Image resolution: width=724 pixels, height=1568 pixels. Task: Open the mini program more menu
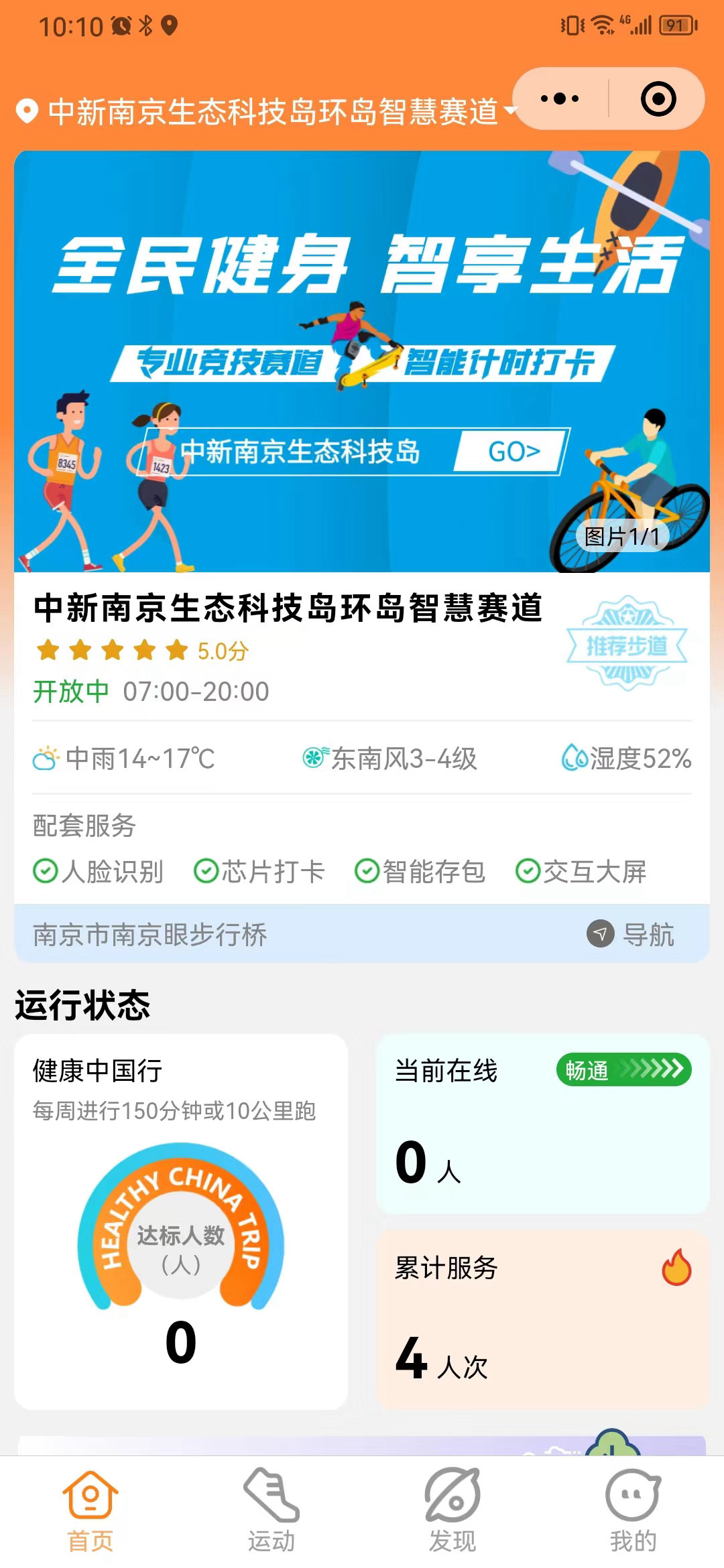(x=560, y=99)
